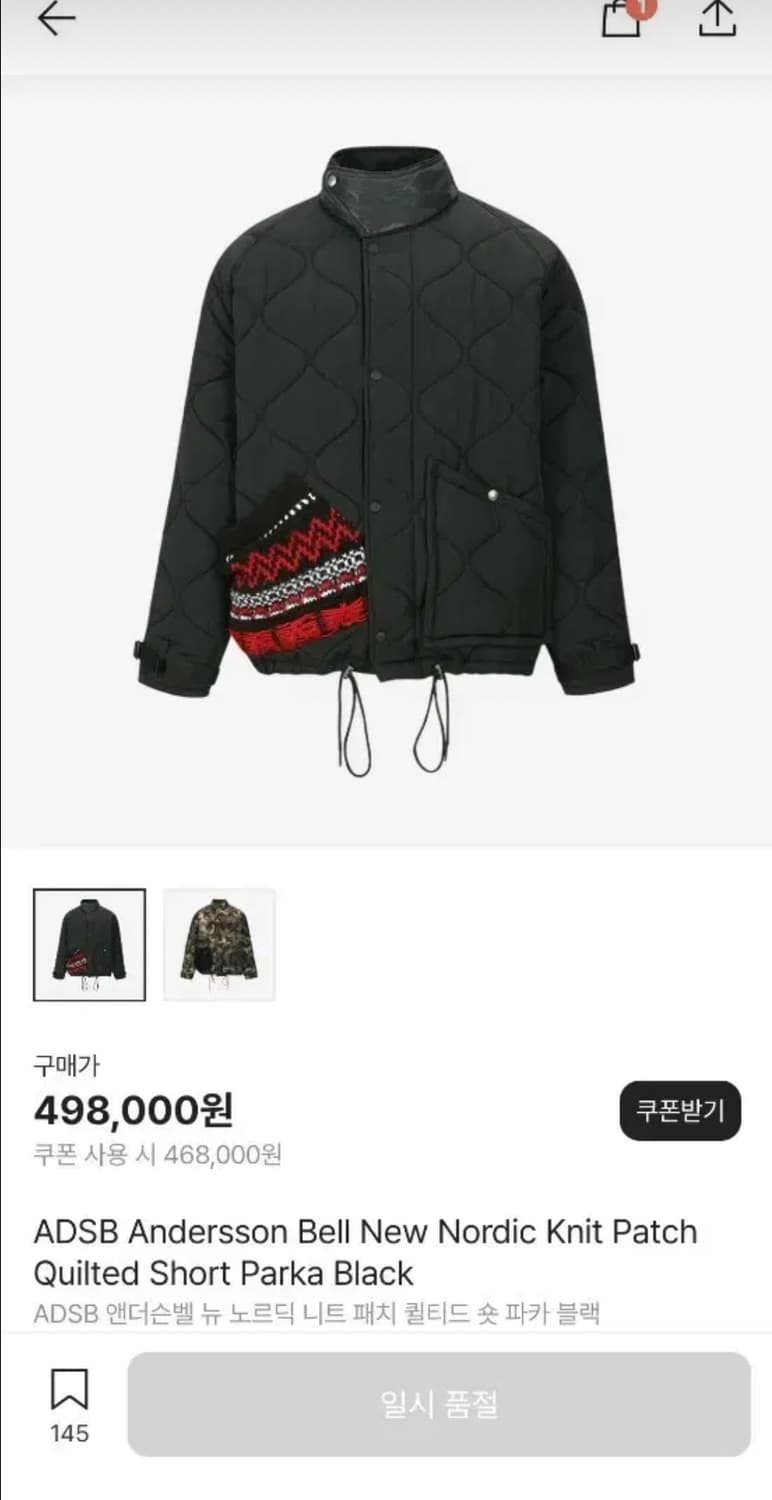This screenshot has width=772, height=1500.
Task: Tap the main product photo
Action: pyautogui.click(x=386, y=450)
